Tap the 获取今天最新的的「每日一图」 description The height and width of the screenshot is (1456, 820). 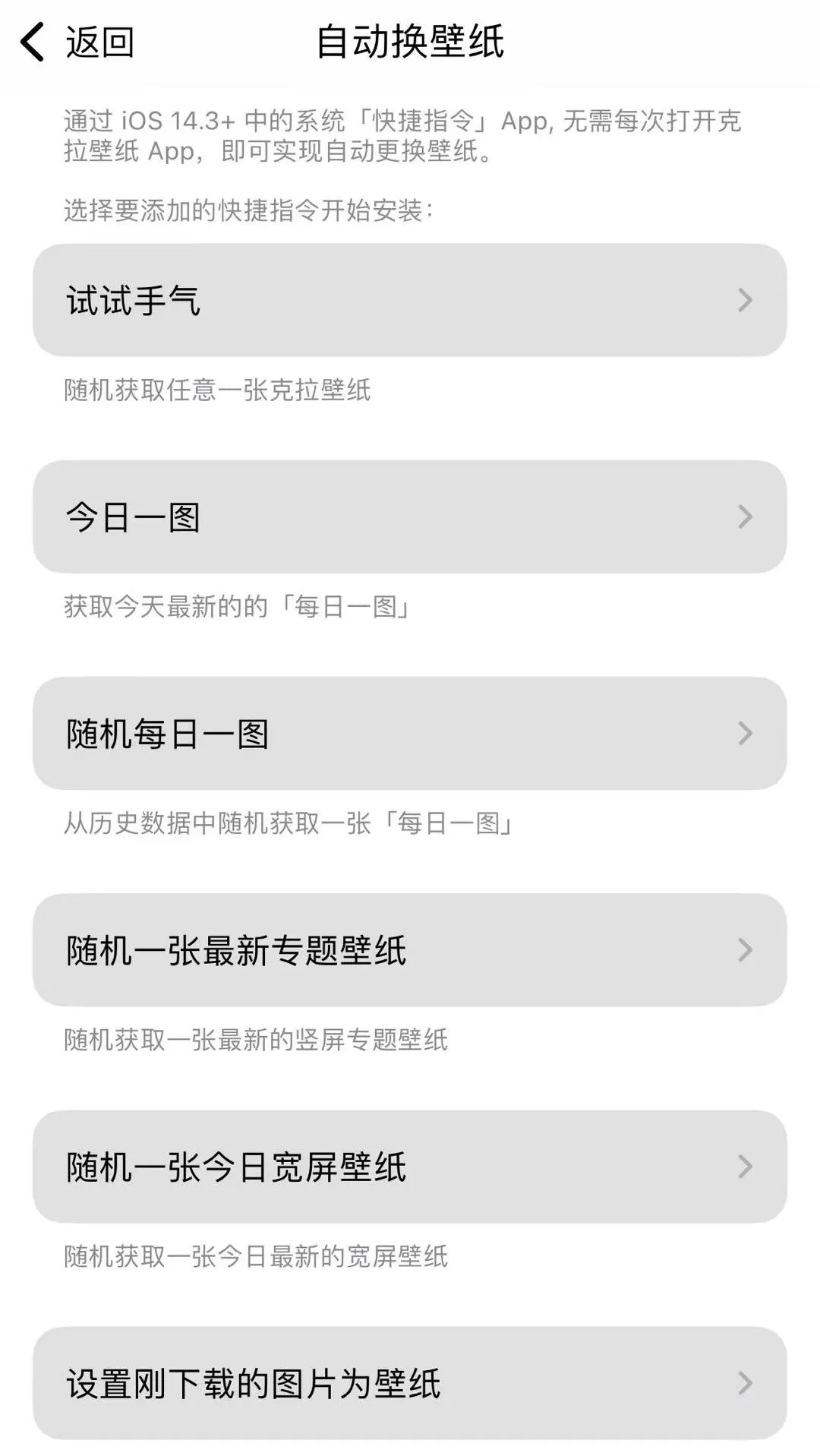coord(235,607)
